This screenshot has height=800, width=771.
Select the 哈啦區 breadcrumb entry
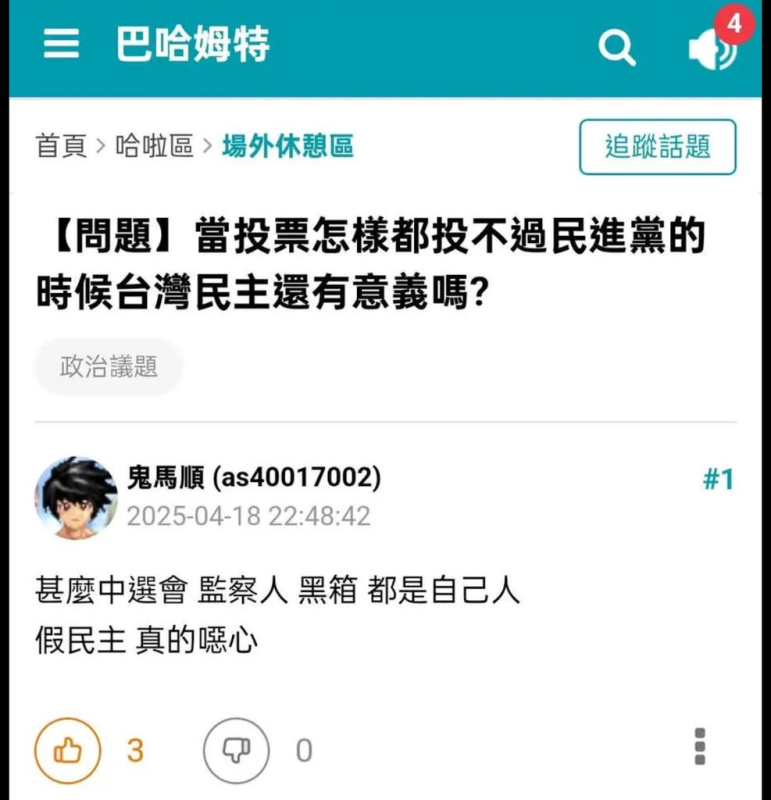click(x=150, y=145)
